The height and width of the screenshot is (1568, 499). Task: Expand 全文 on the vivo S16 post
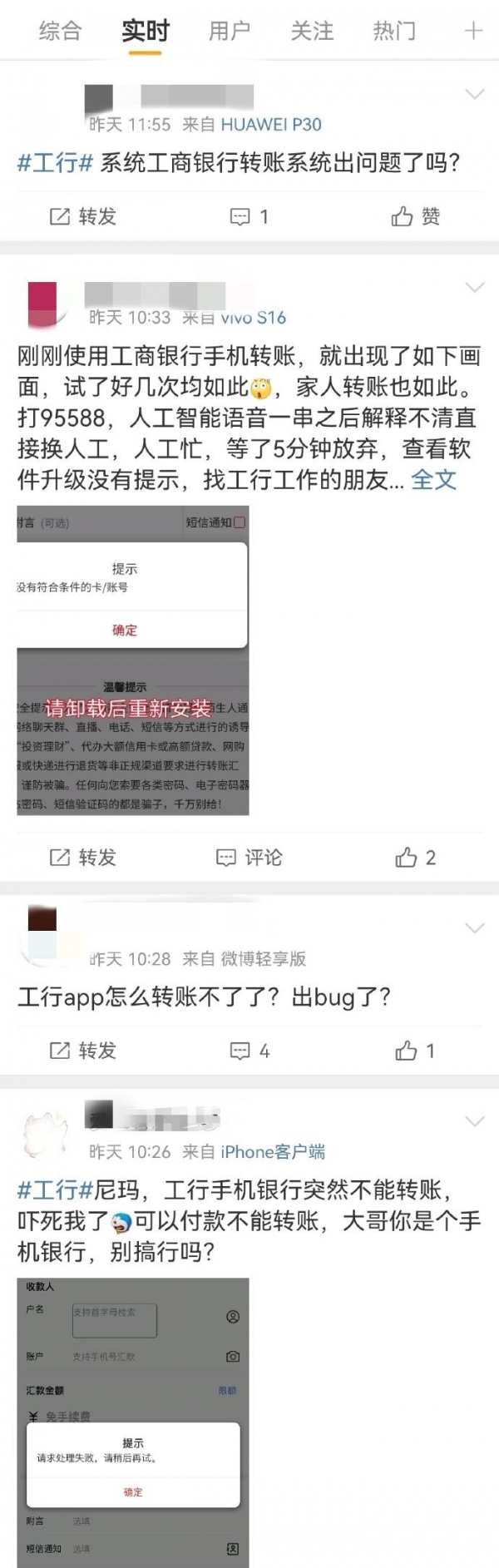click(434, 480)
